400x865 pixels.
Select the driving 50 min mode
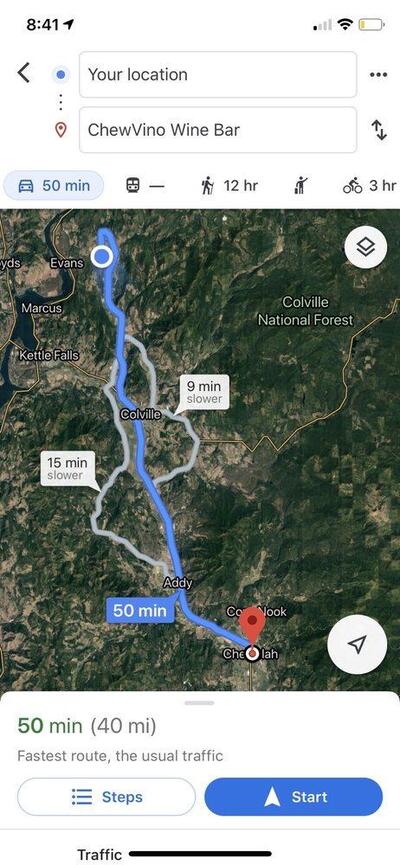tap(54, 185)
